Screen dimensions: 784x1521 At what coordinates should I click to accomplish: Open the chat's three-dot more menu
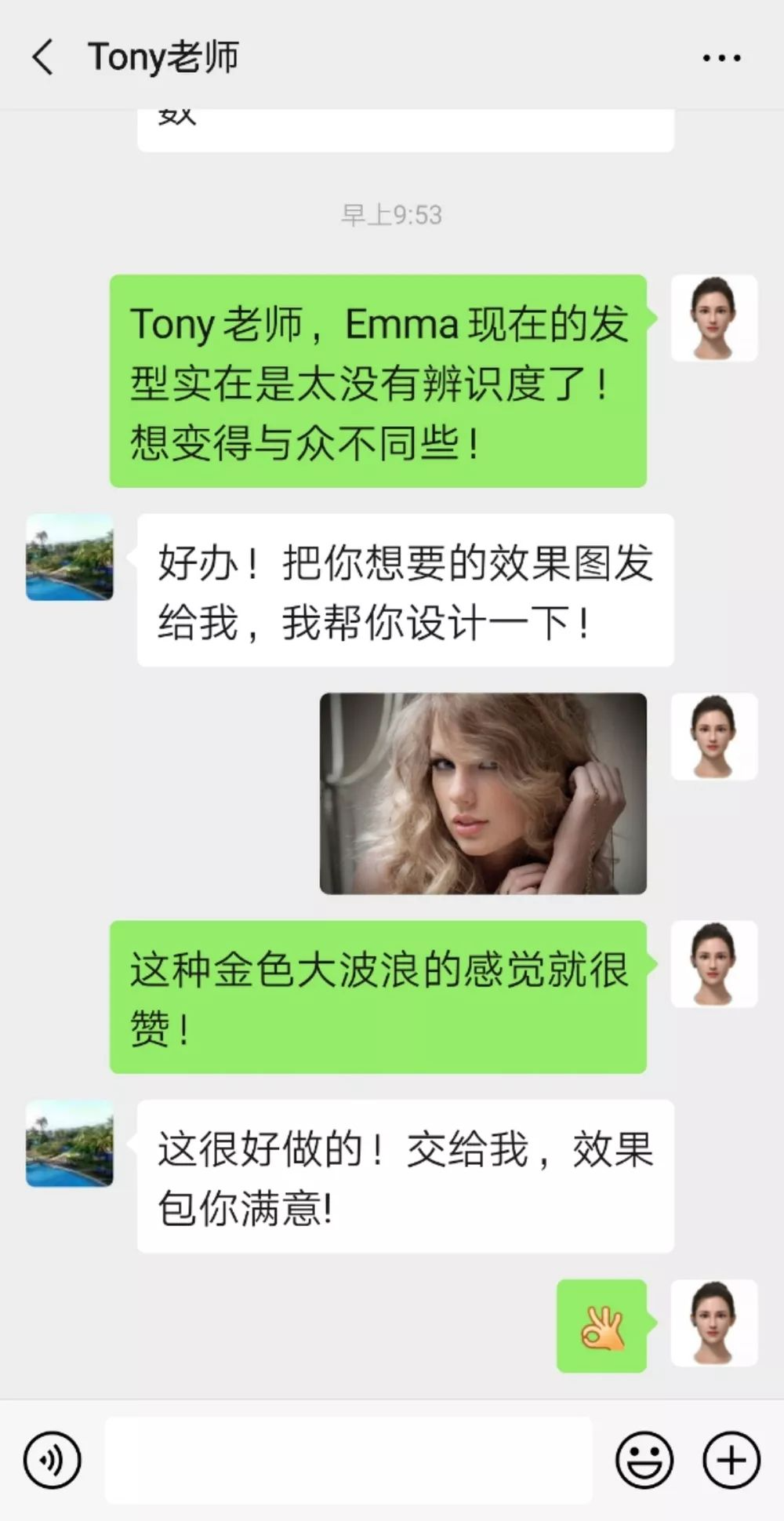tap(721, 58)
